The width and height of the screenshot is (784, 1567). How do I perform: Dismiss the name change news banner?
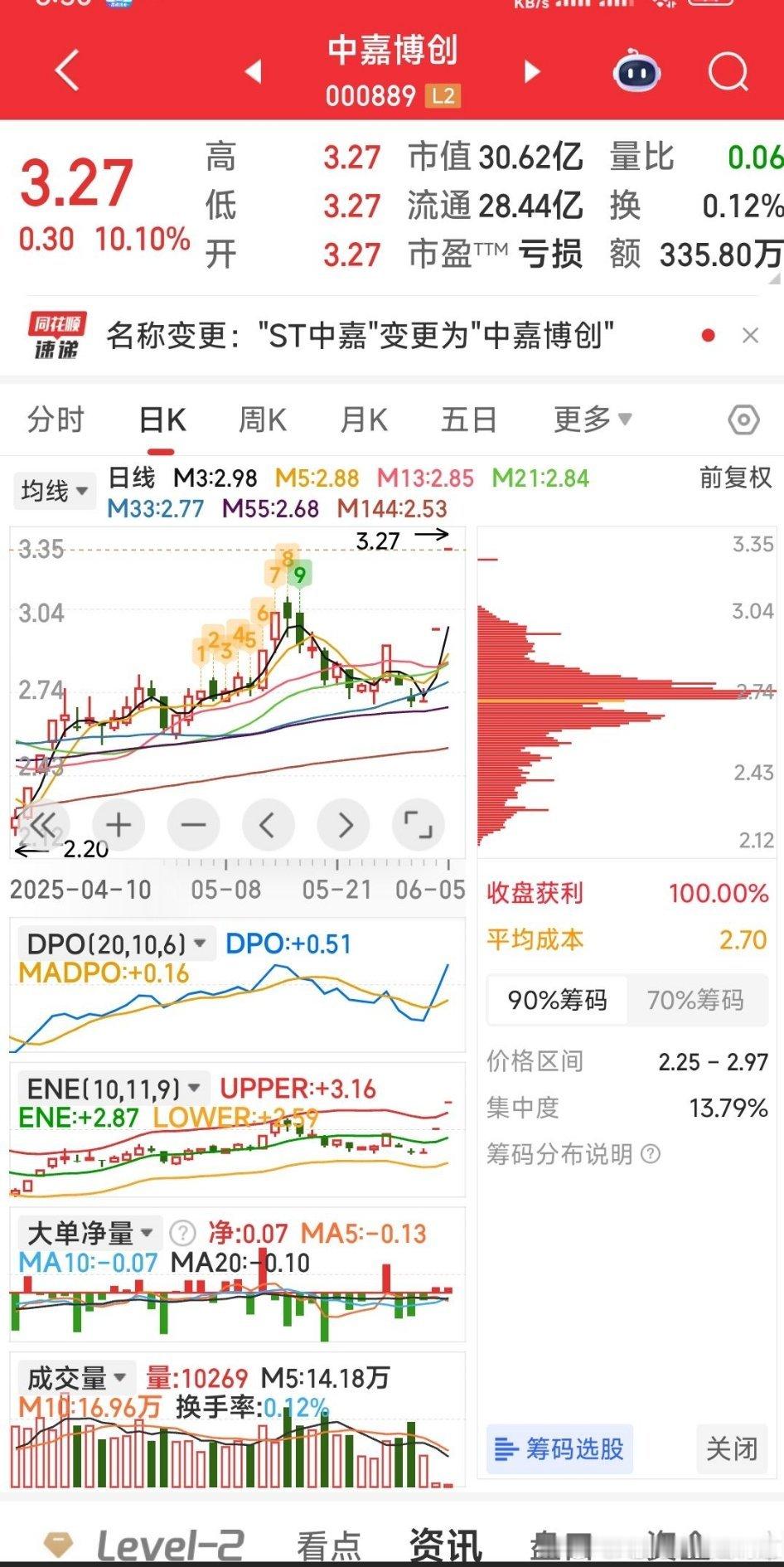tap(750, 335)
